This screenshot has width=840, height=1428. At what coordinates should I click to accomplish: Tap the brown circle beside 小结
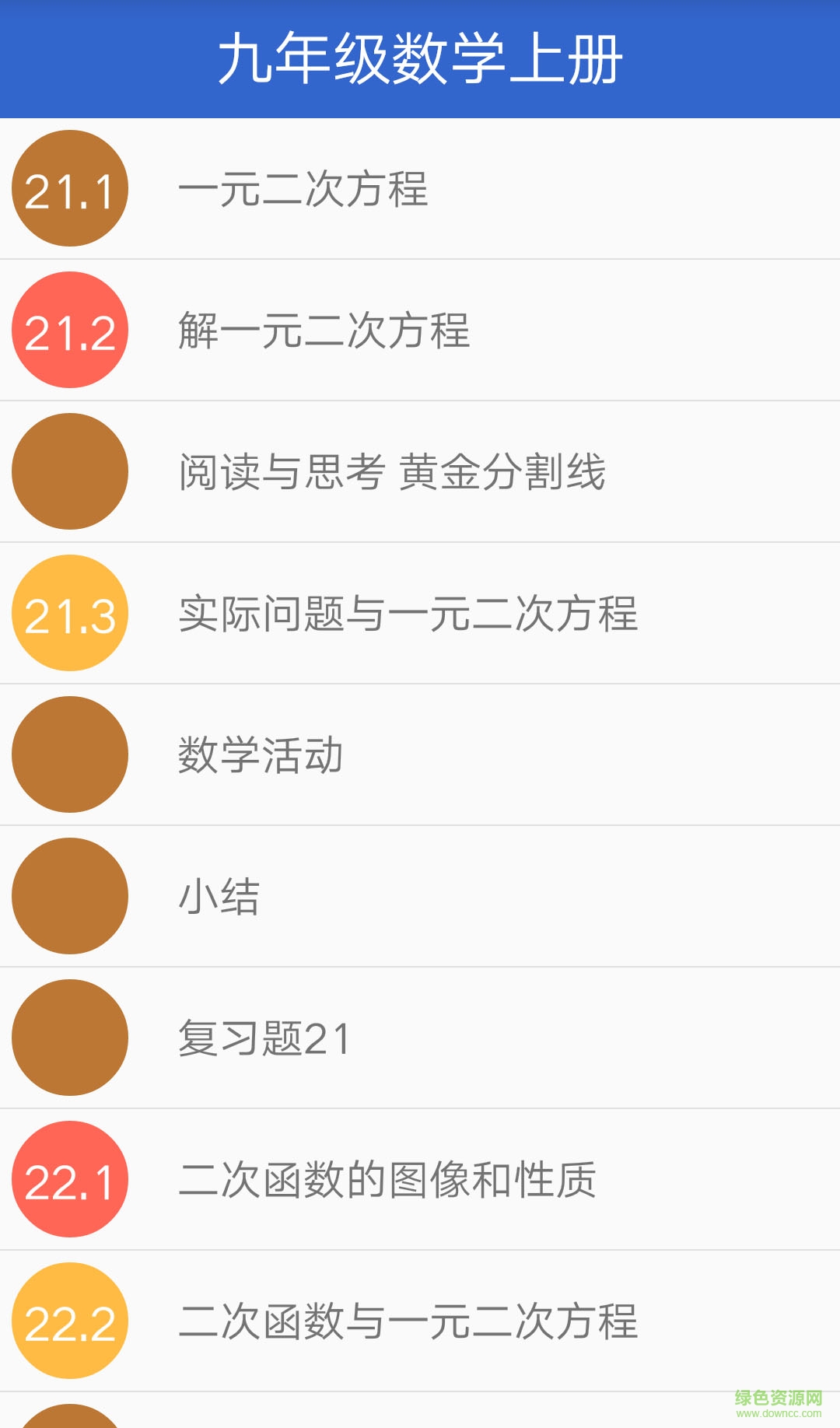[69, 896]
